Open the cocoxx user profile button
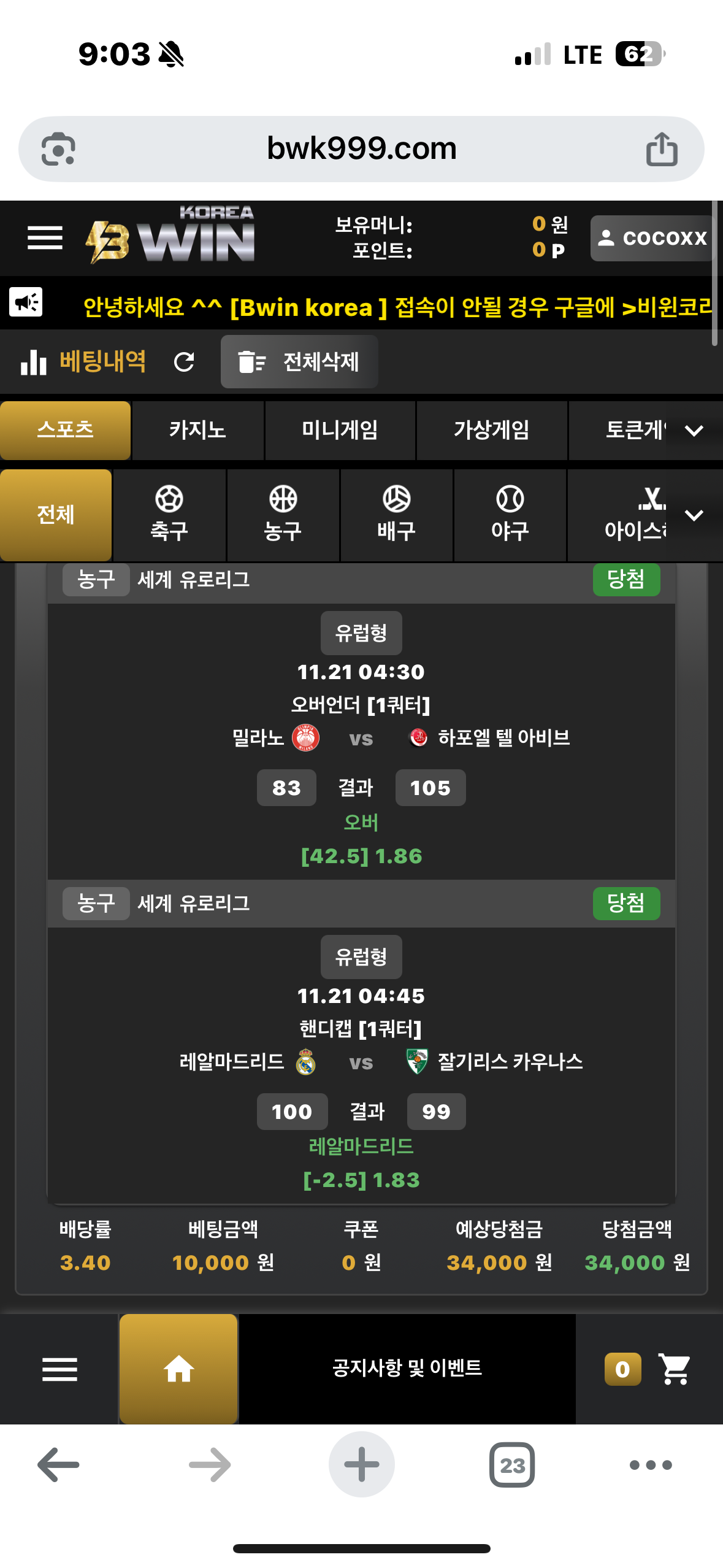Viewport: 723px width, 1568px height. tap(652, 238)
